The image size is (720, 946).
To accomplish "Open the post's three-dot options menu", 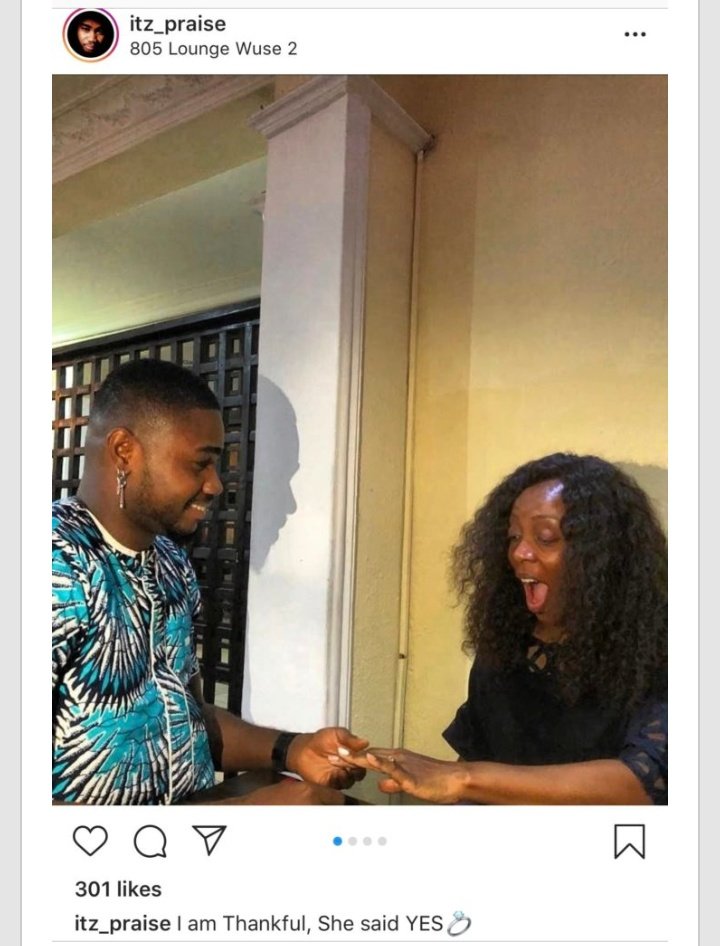I will (635, 34).
